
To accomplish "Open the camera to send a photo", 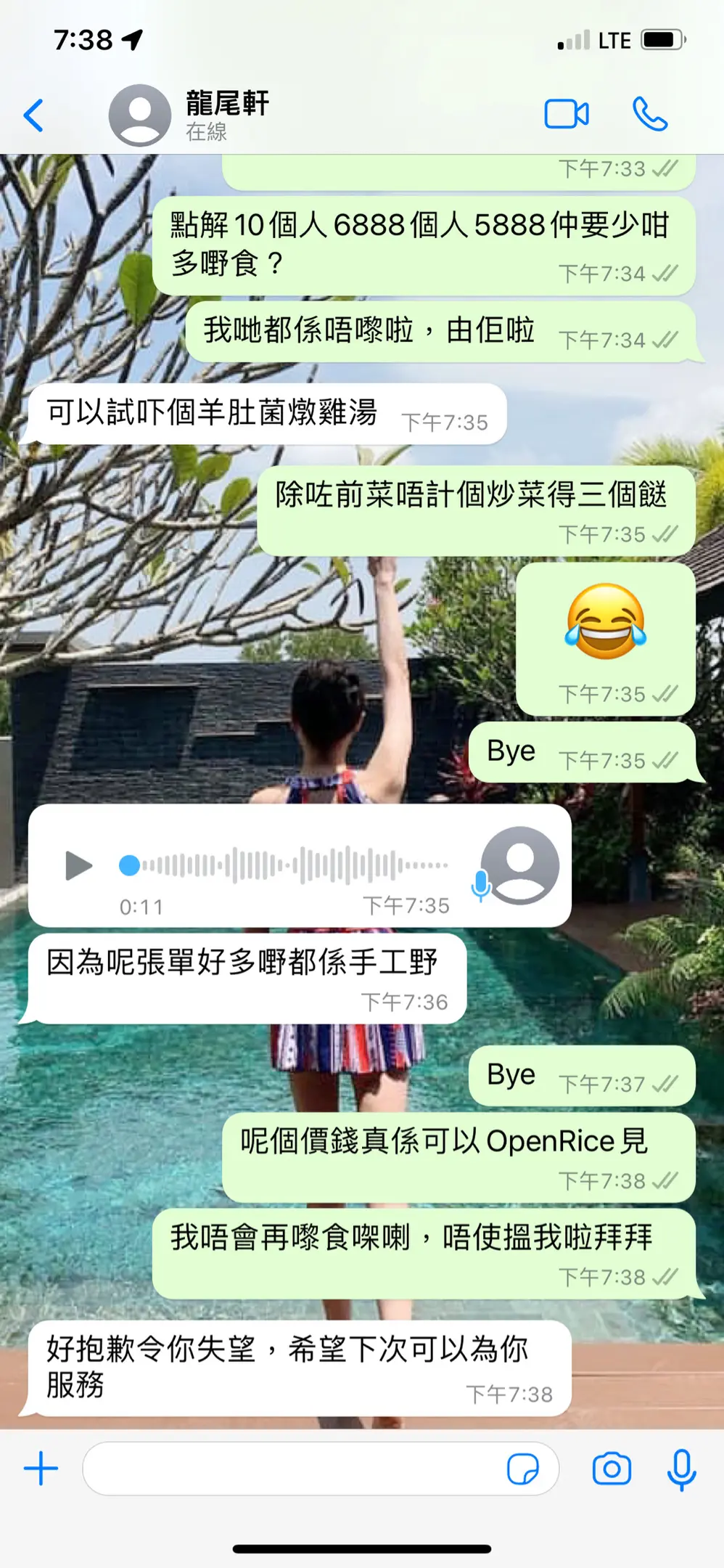I will click(612, 1469).
